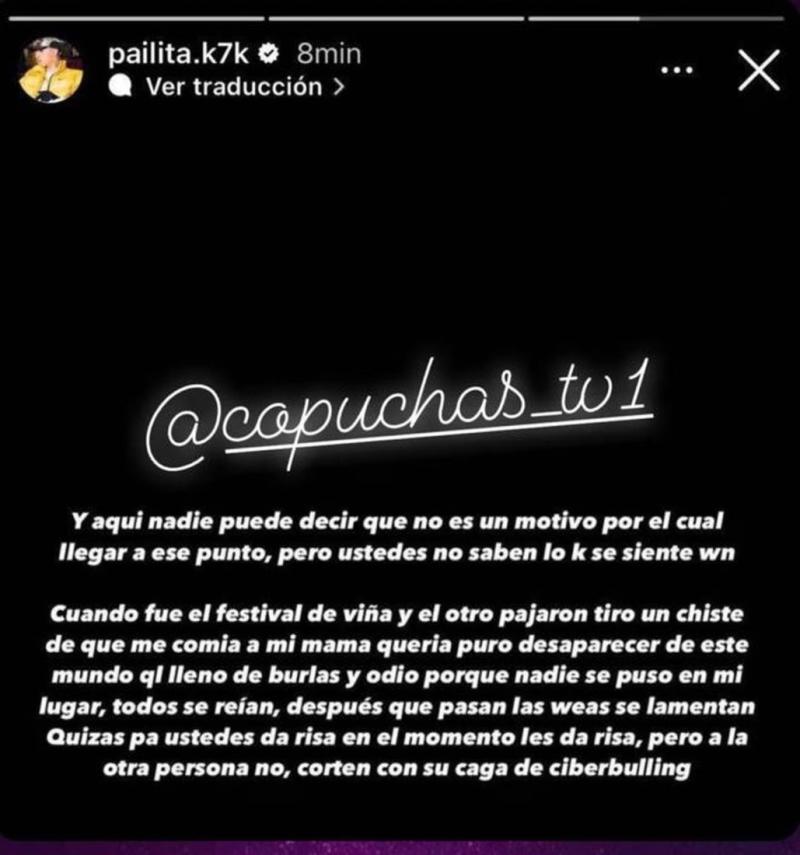Viewport: 800px width, 855px height.
Task: Tap the paragraph starting 'Y aqui nadie puede decir'
Action: tap(400, 535)
